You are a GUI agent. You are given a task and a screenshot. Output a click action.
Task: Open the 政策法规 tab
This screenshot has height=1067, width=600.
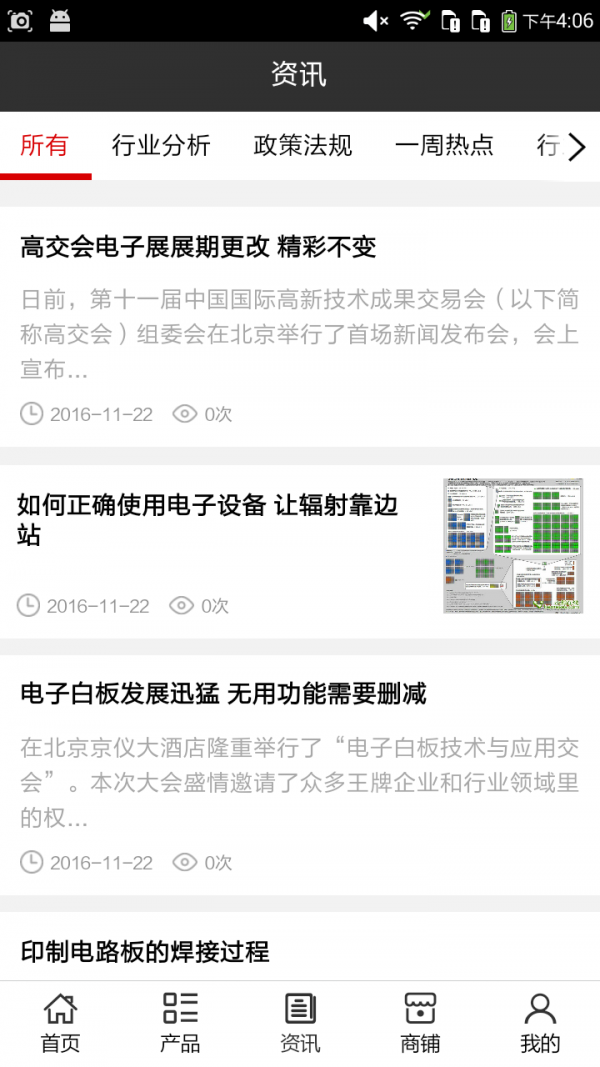[x=303, y=146]
